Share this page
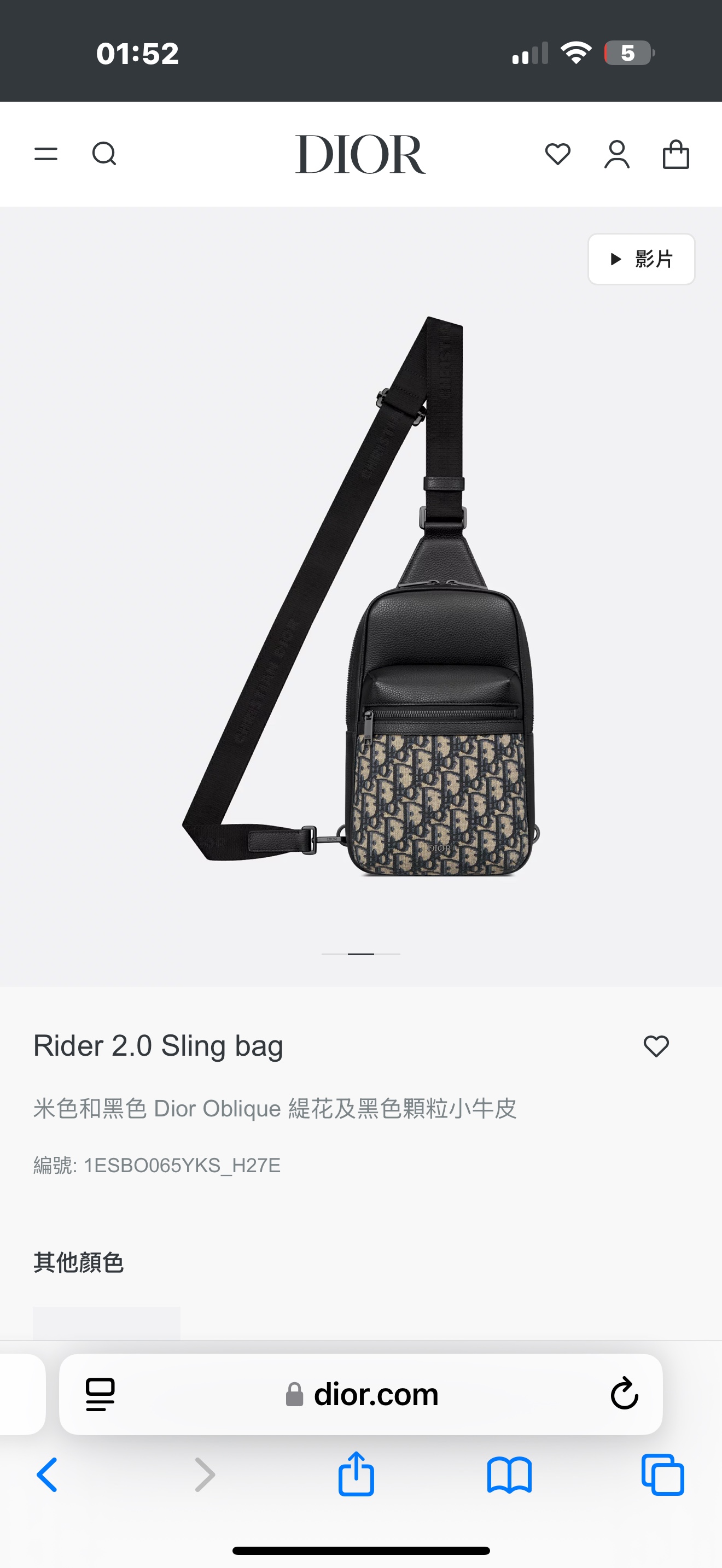 (356, 1475)
